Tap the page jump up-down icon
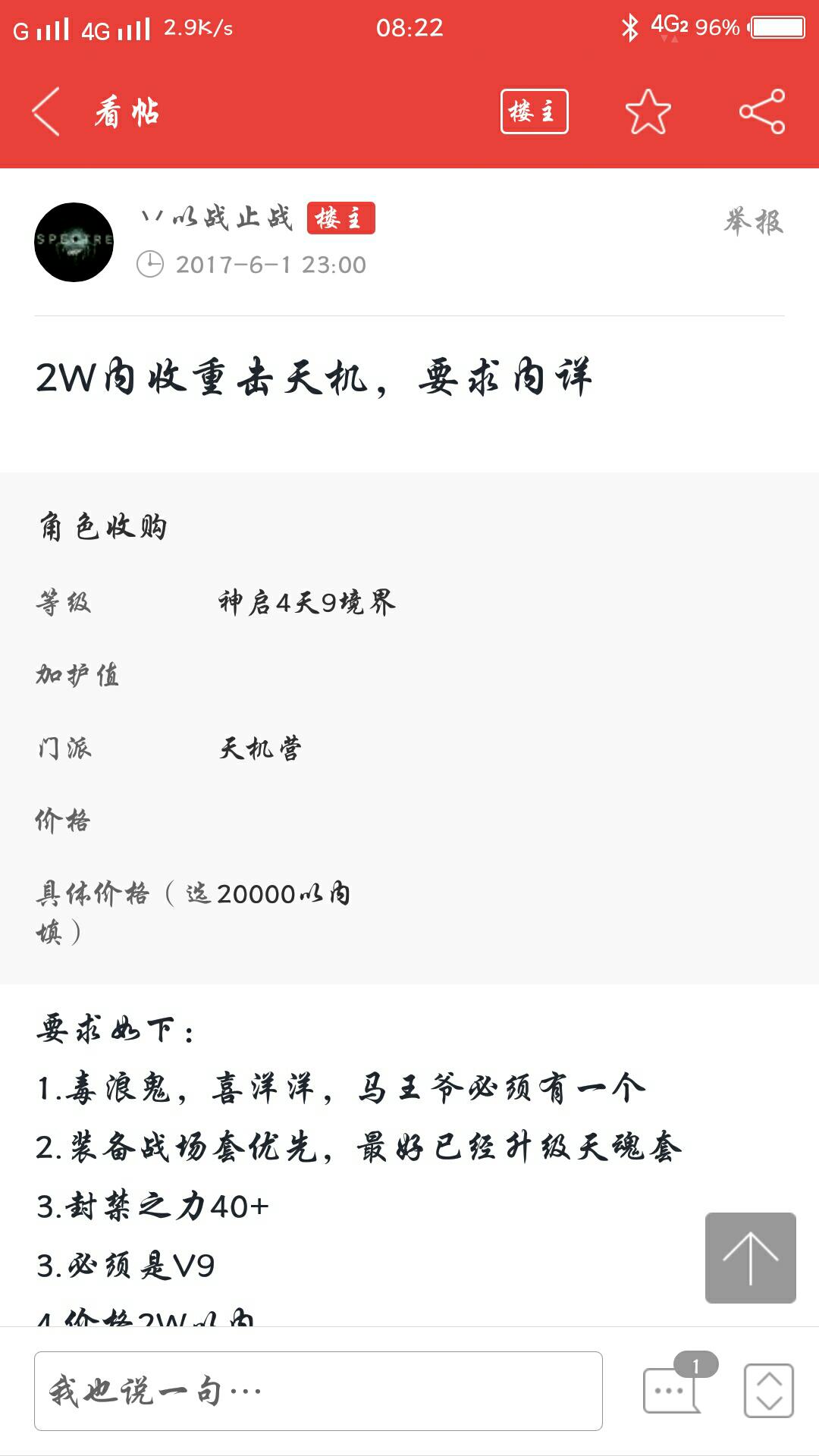The width and height of the screenshot is (819, 1456). (x=769, y=1391)
